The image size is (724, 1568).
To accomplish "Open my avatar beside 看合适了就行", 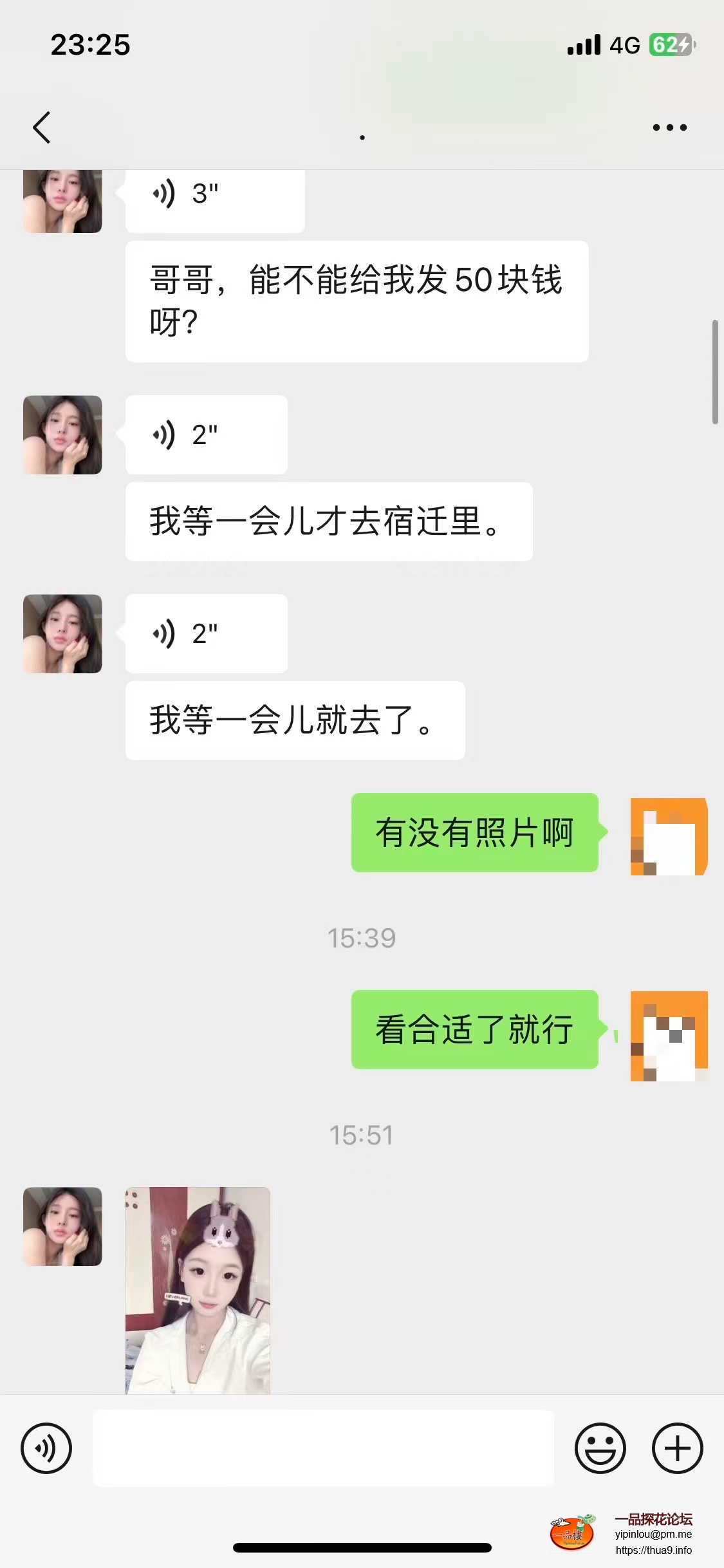I will coord(669,1036).
